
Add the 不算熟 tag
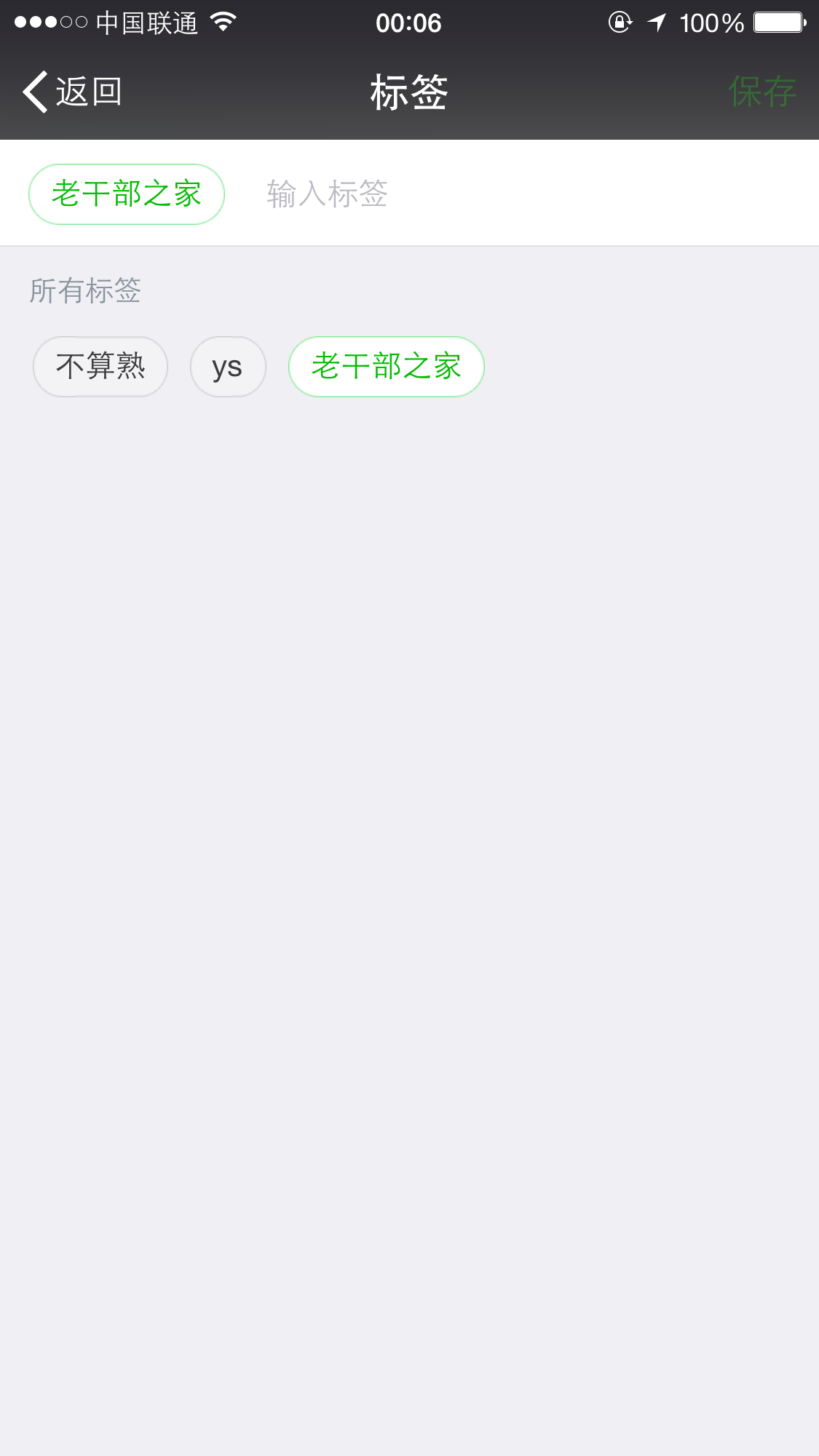click(x=100, y=367)
